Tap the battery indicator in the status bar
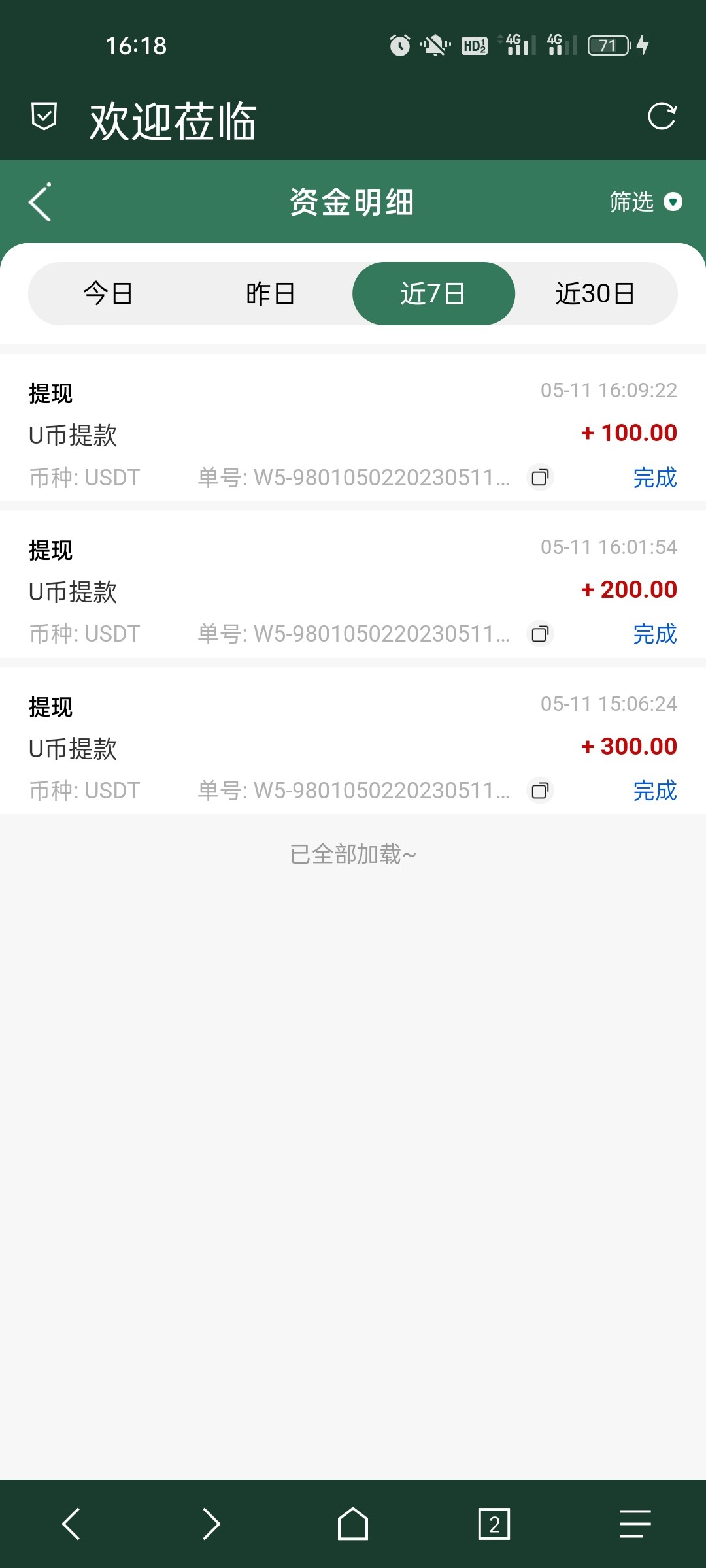This screenshot has width=706, height=1568. tap(609, 44)
